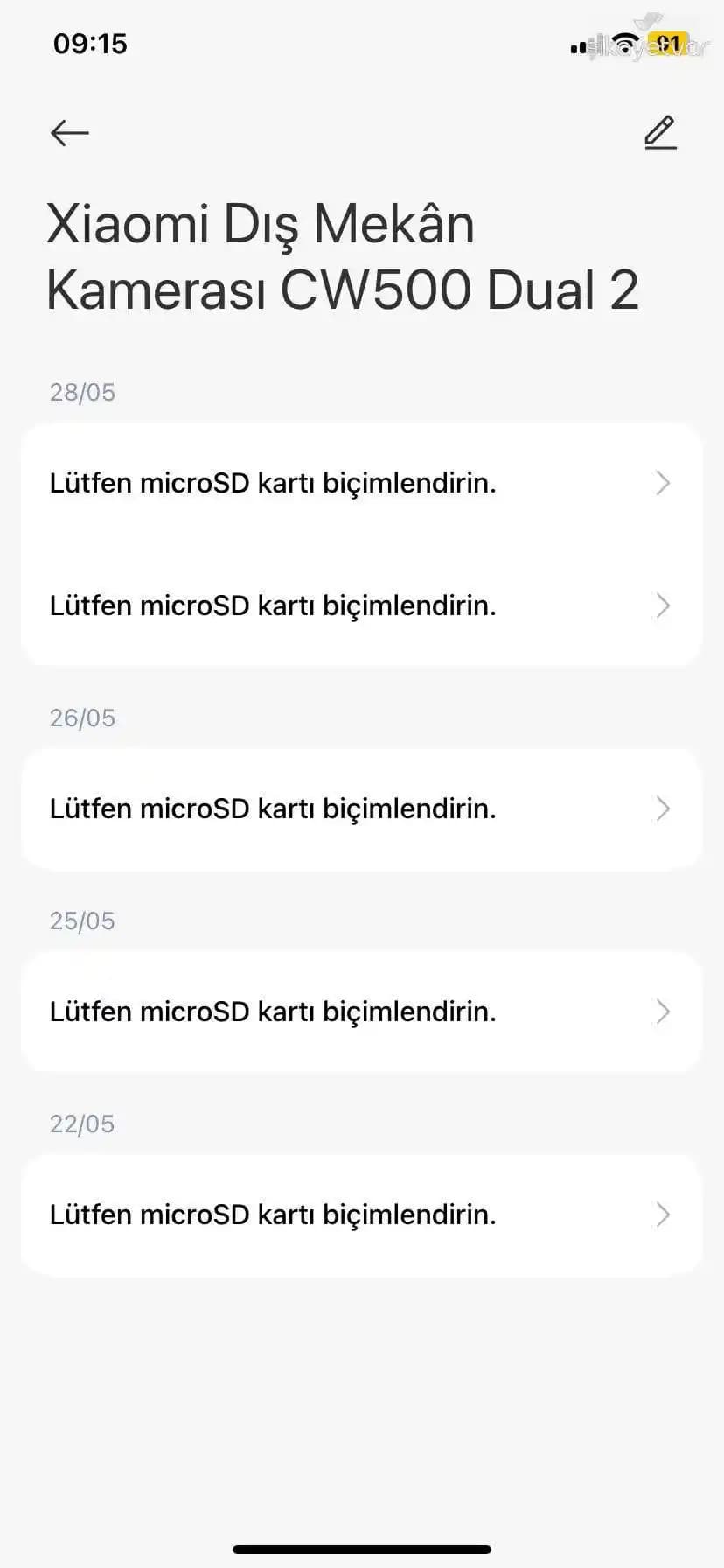The height and width of the screenshot is (1568, 724).
Task: Tap the Wi-Fi icon in status bar
Action: [x=623, y=45]
